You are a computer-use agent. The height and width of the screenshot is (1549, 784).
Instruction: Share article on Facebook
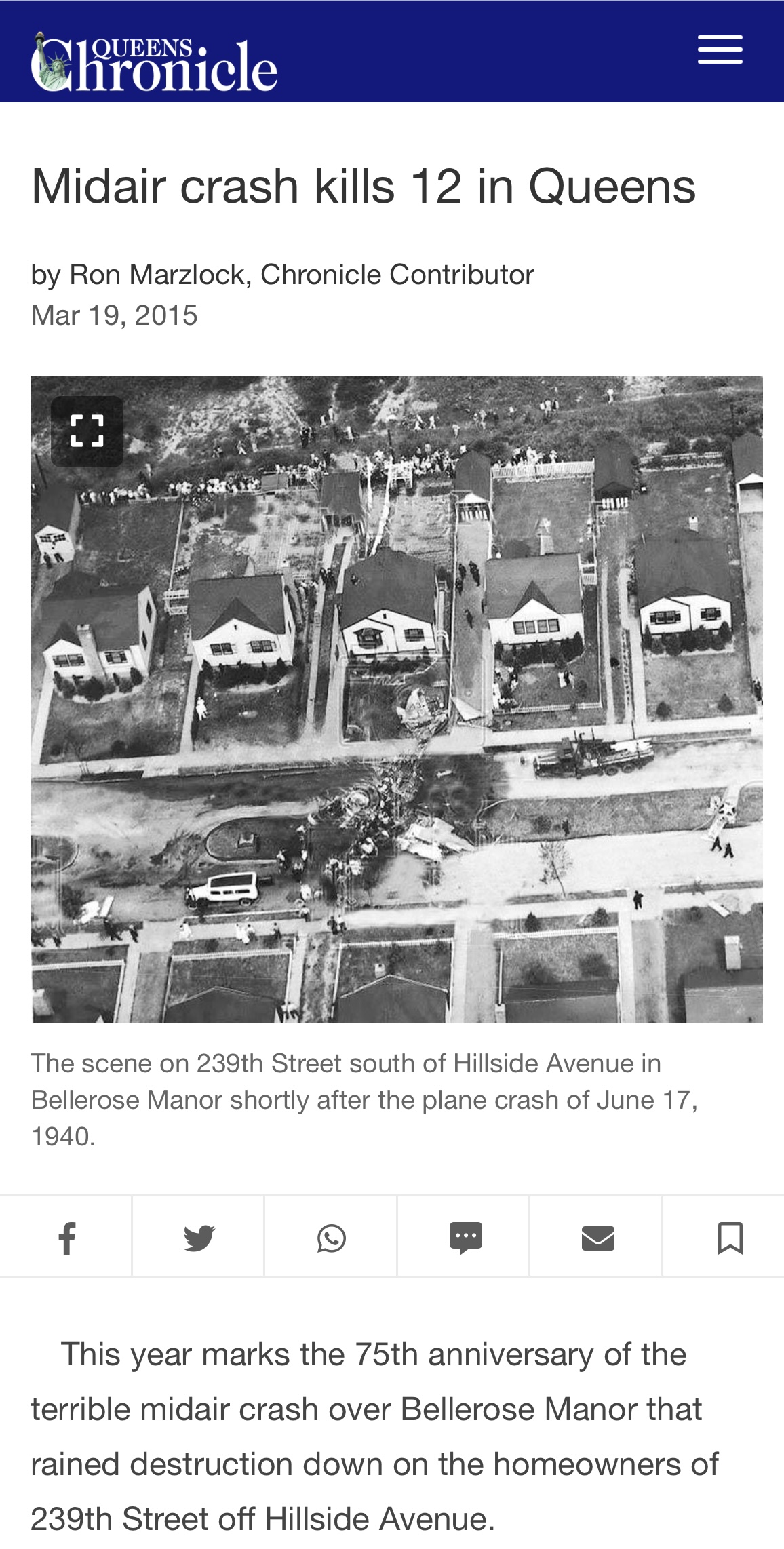coord(66,1238)
